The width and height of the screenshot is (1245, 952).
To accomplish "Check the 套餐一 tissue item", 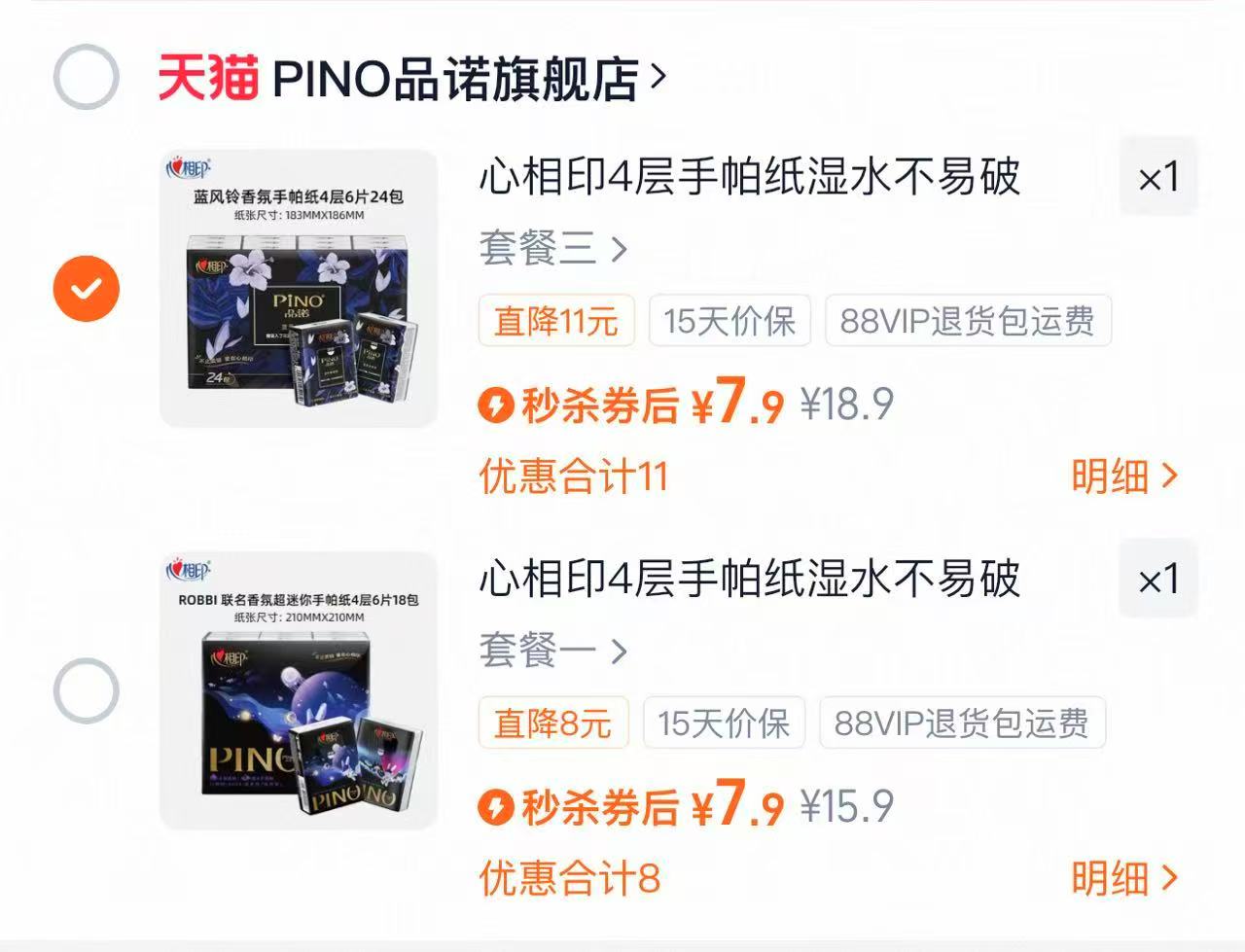I will pos(86,690).
